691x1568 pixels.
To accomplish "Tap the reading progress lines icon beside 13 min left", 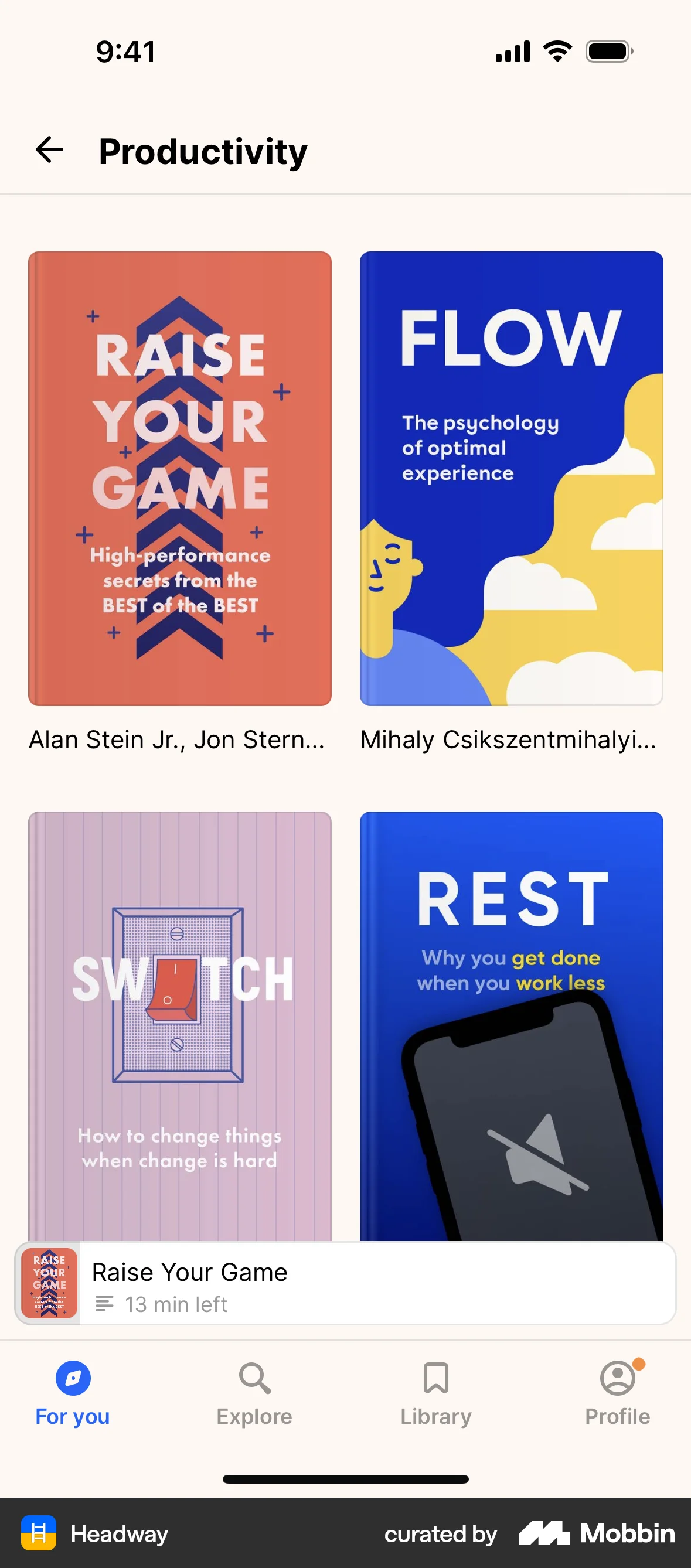I will (105, 1304).
